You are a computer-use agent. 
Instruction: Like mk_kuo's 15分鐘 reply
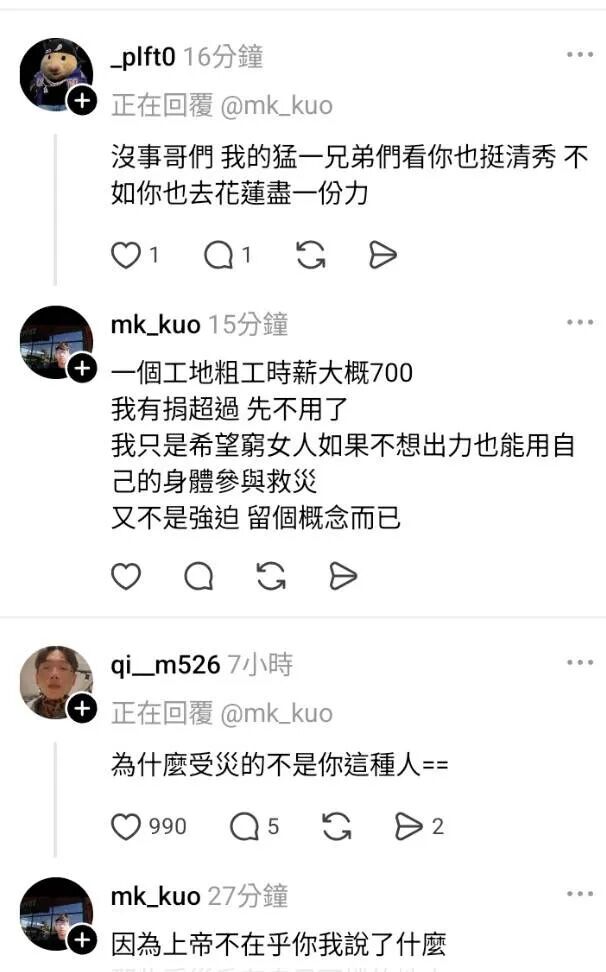click(125, 576)
